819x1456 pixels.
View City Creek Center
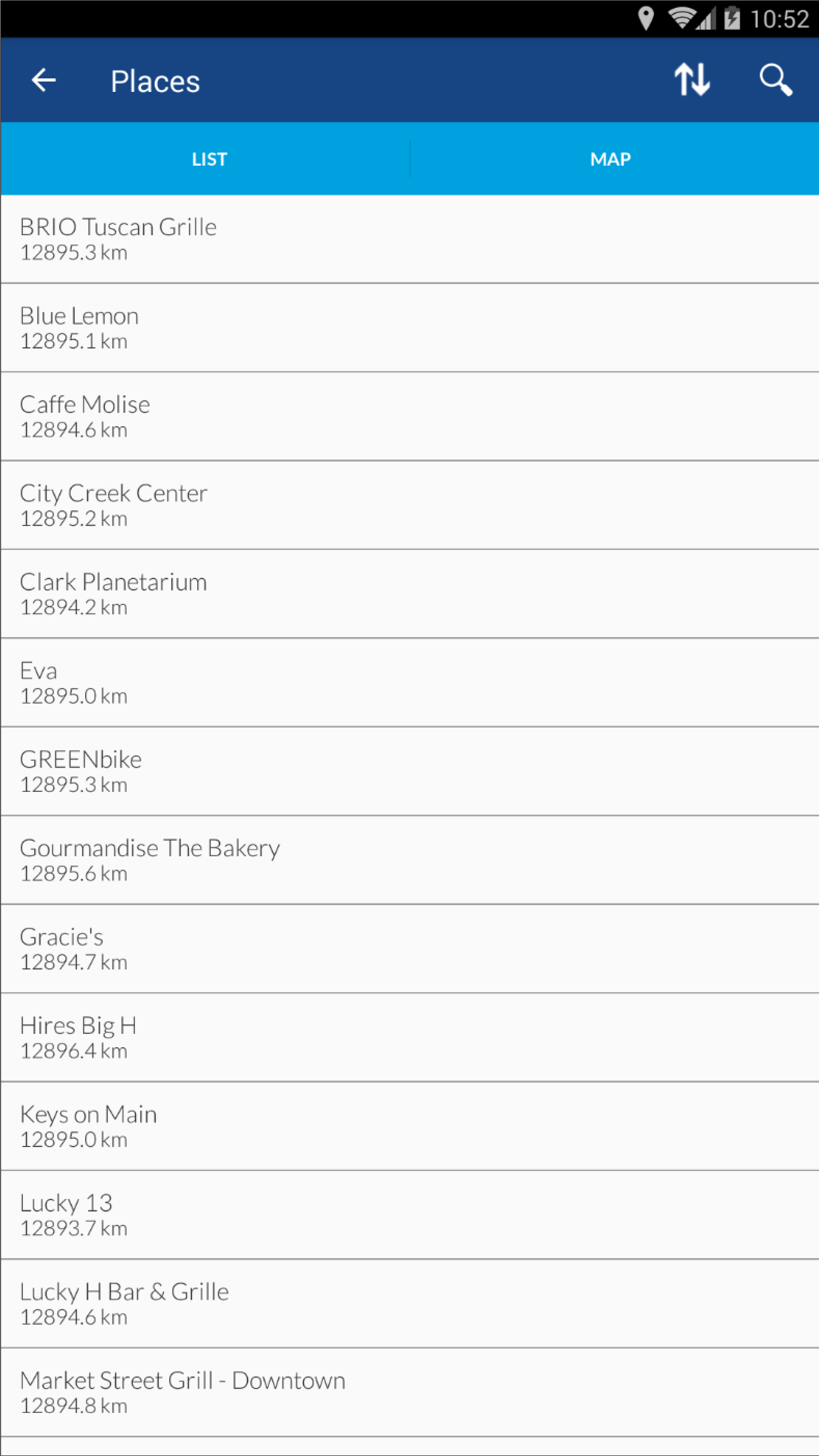(410, 505)
